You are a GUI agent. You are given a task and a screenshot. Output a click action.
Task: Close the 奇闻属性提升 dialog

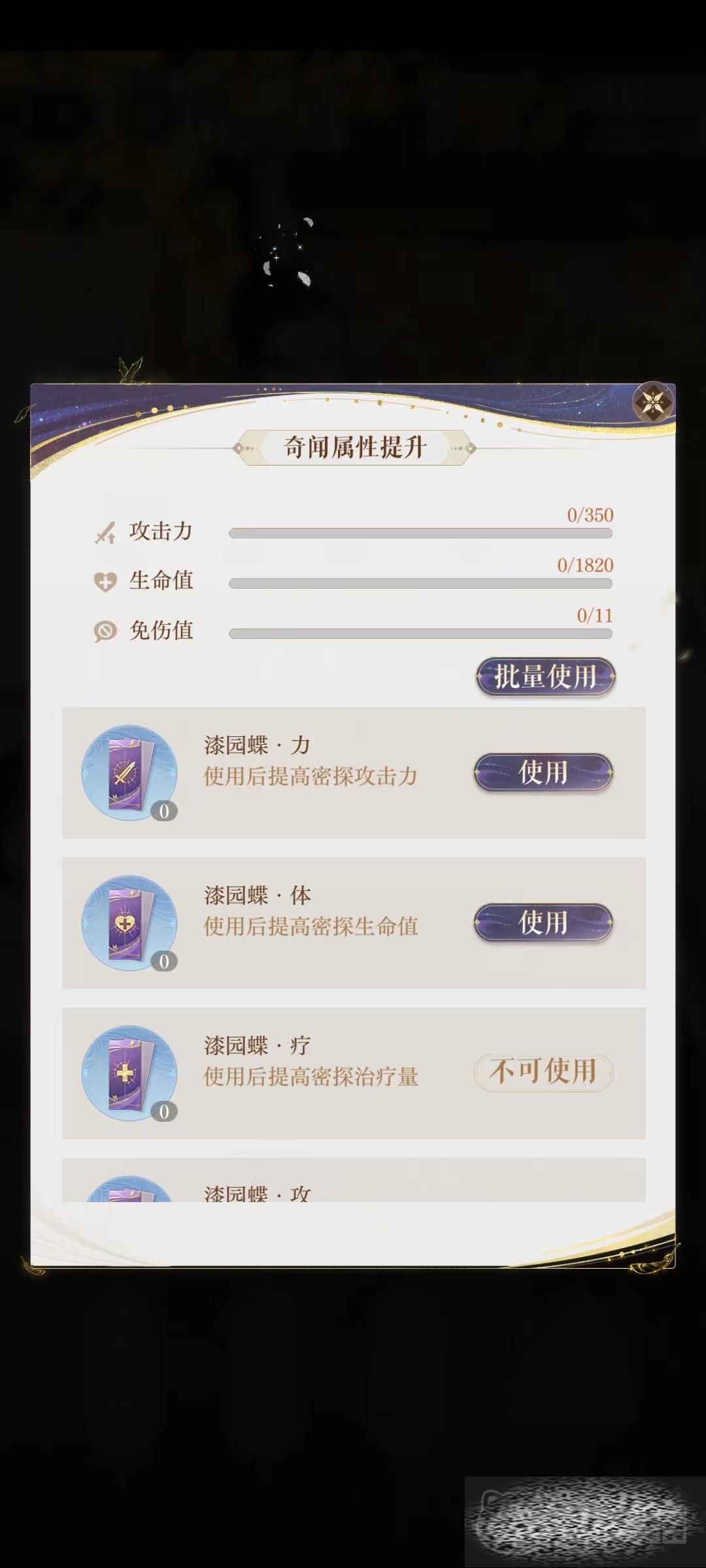(x=653, y=402)
